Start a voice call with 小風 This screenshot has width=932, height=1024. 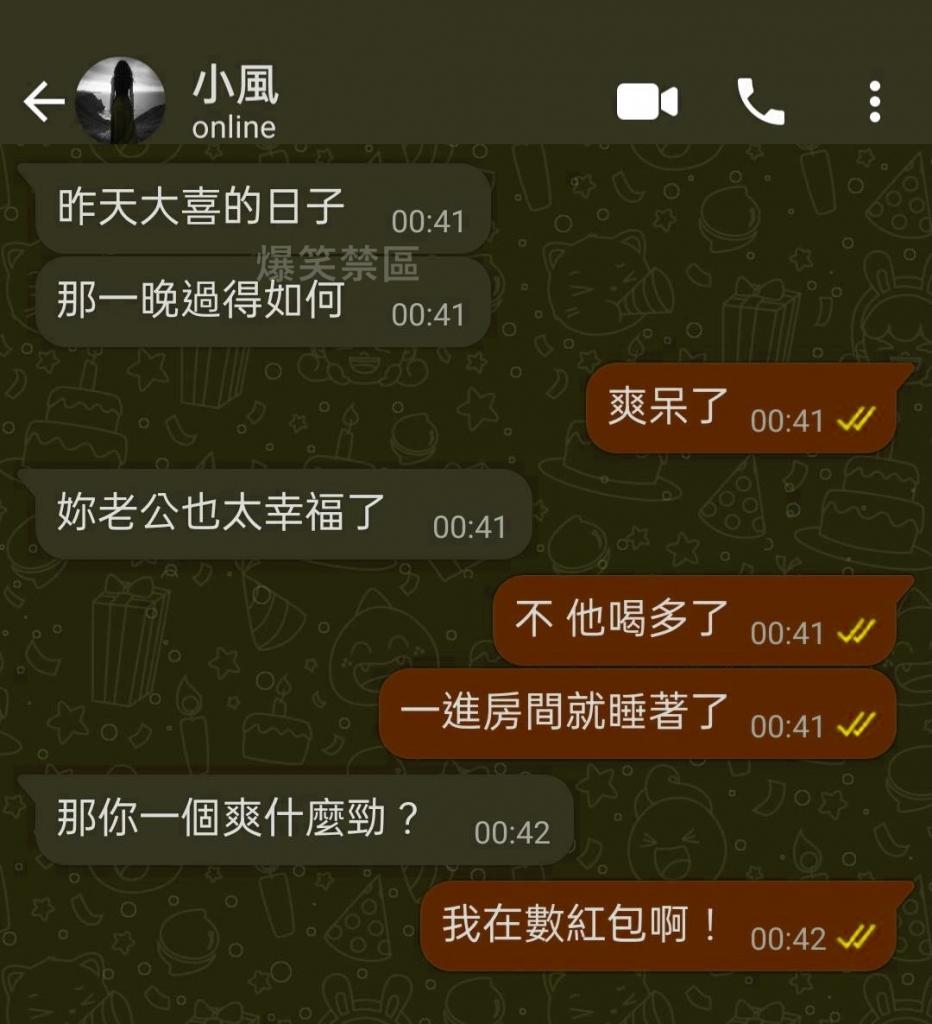pyautogui.click(x=760, y=102)
